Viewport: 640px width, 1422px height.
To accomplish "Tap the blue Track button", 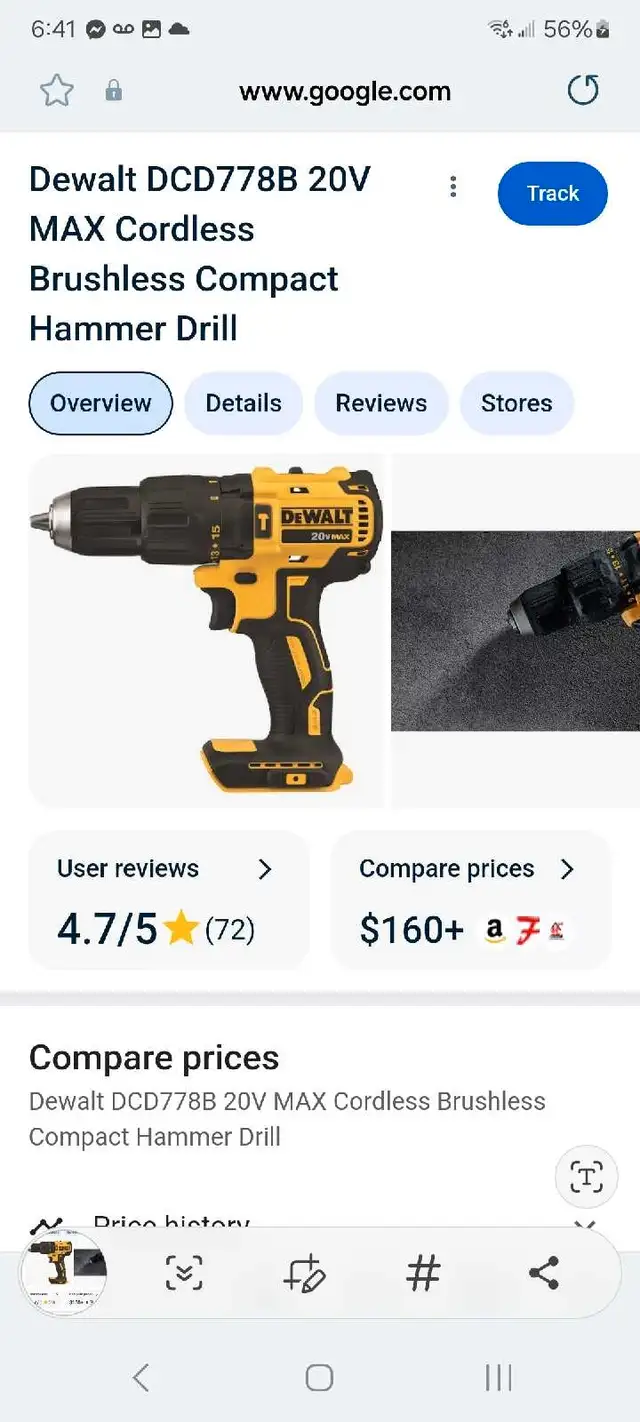I will (x=553, y=193).
